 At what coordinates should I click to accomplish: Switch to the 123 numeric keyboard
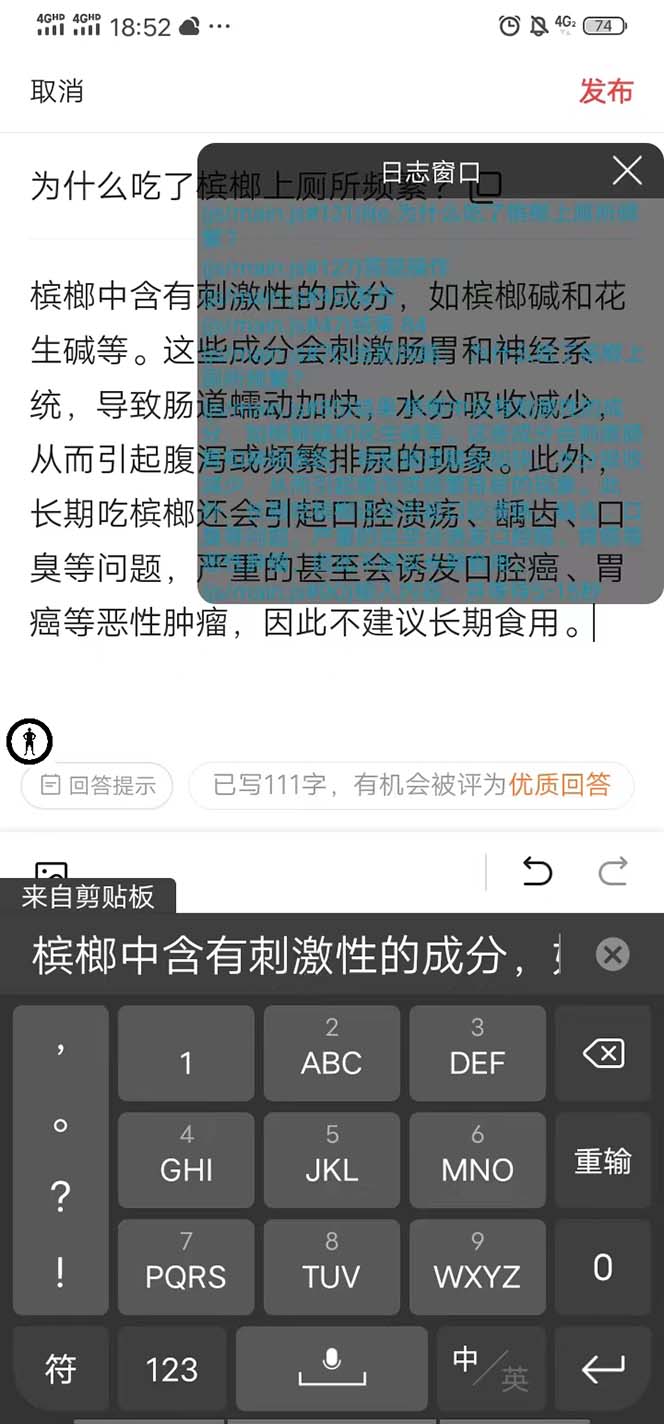pos(172,1369)
